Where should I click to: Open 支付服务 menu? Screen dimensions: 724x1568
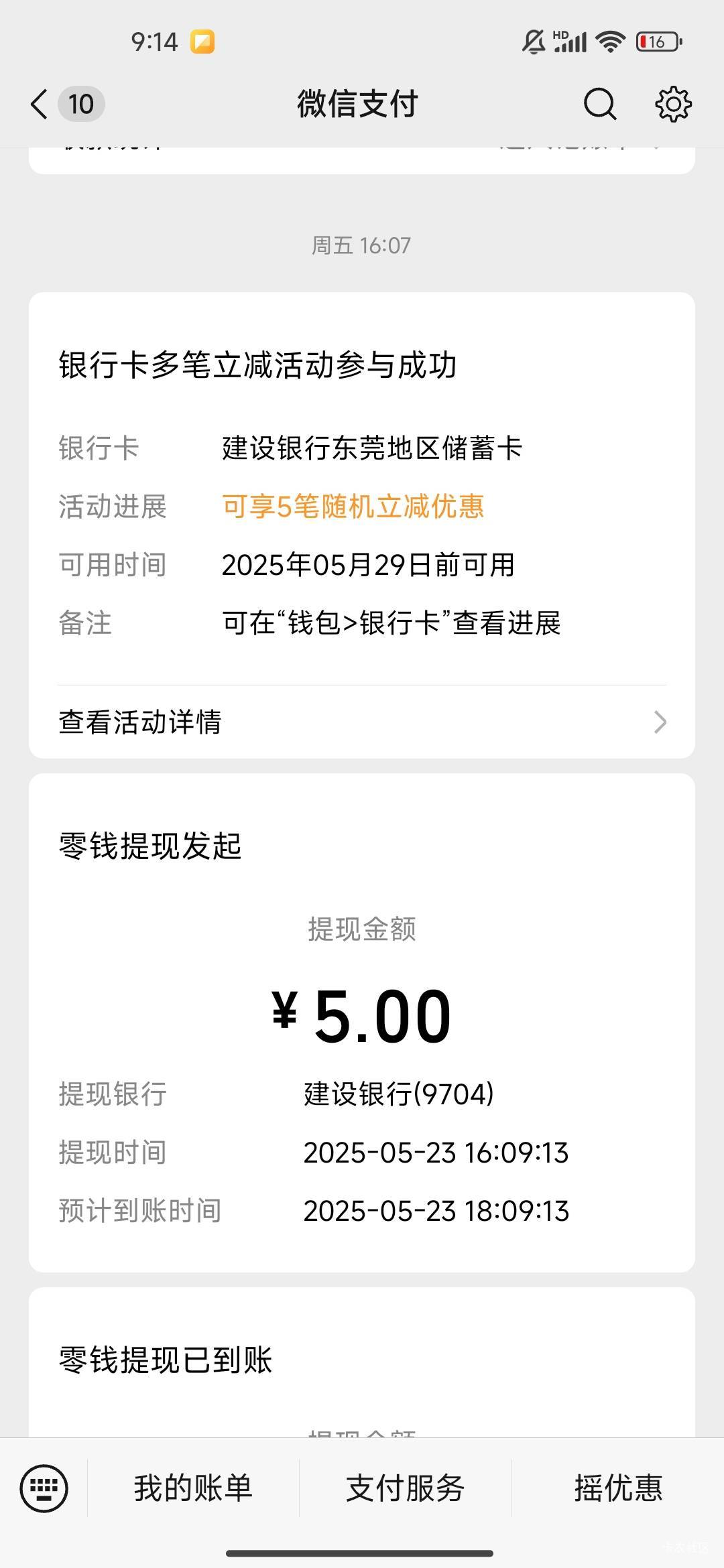point(406,1488)
